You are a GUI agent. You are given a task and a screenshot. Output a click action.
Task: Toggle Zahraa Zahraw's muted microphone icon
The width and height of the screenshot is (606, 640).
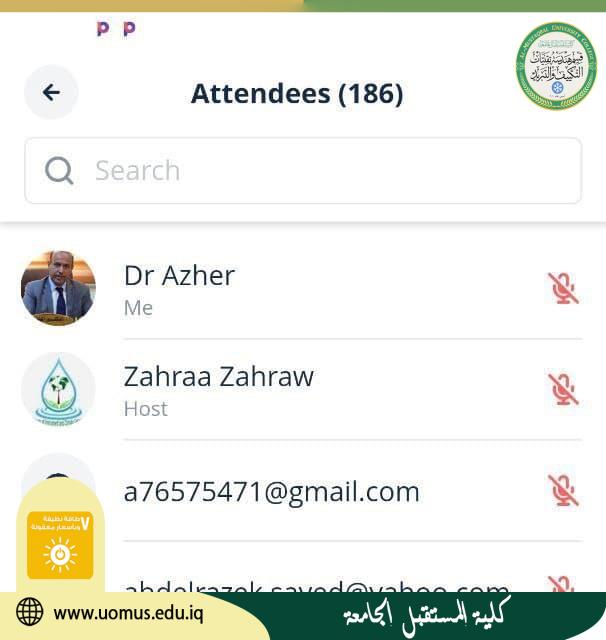coord(563,389)
